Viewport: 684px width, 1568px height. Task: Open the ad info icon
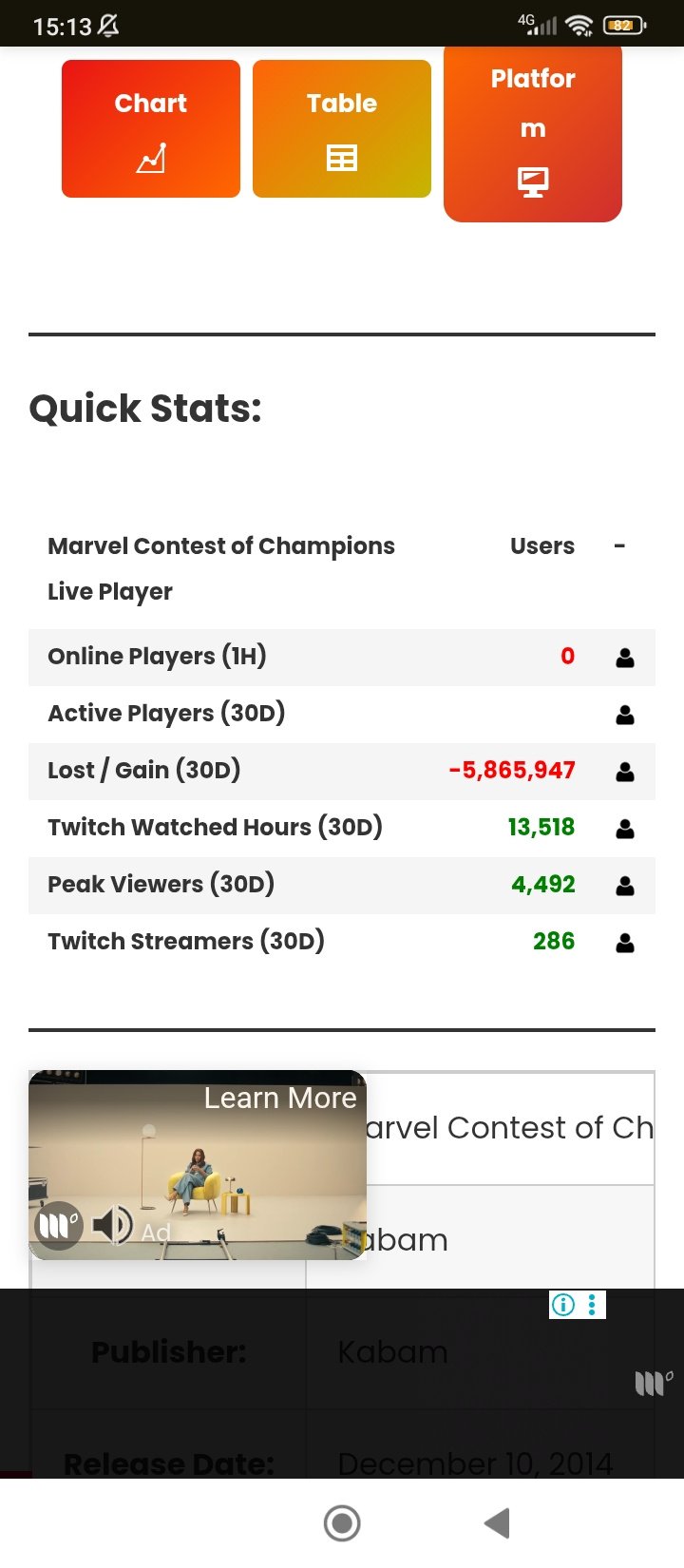tap(563, 1305)
